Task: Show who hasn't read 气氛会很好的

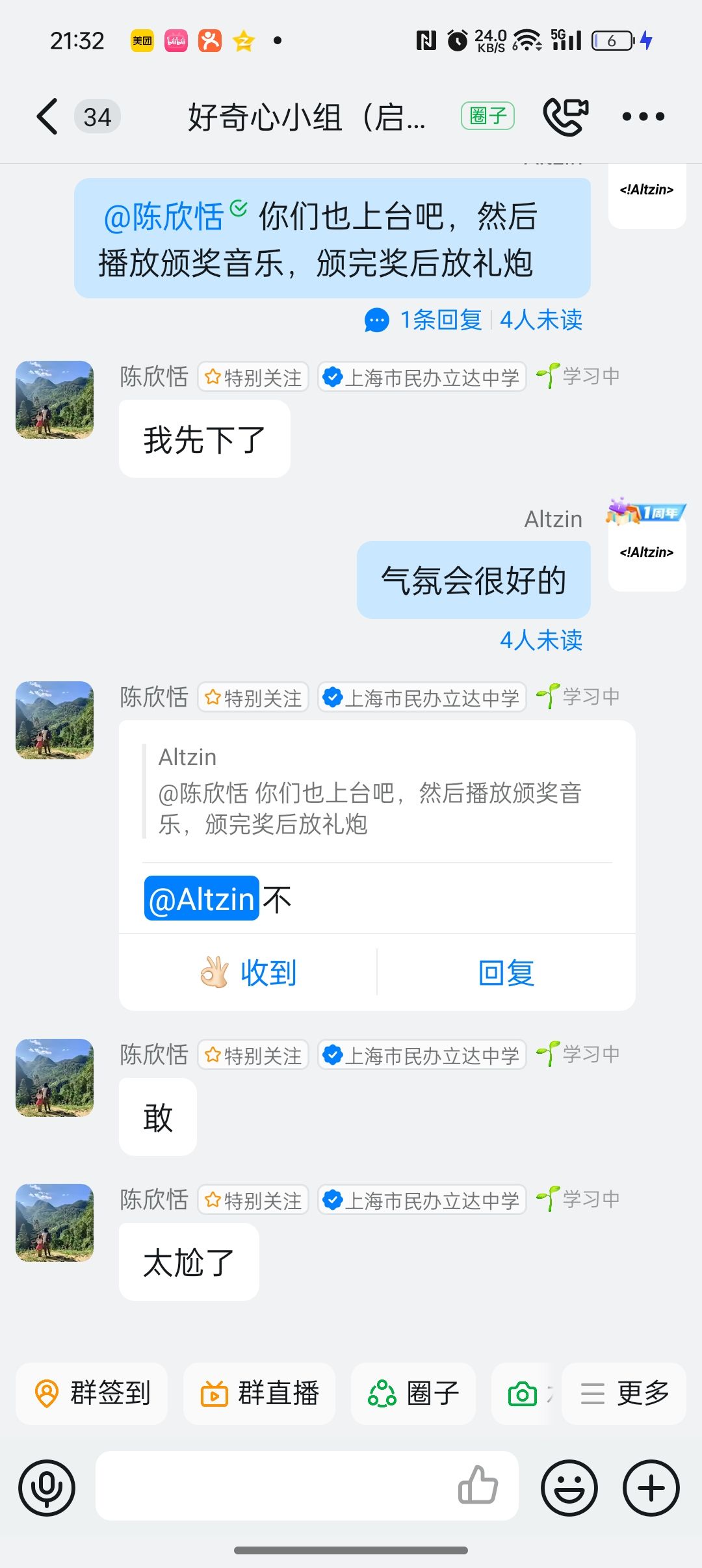Action: click(x=541, y=640)
